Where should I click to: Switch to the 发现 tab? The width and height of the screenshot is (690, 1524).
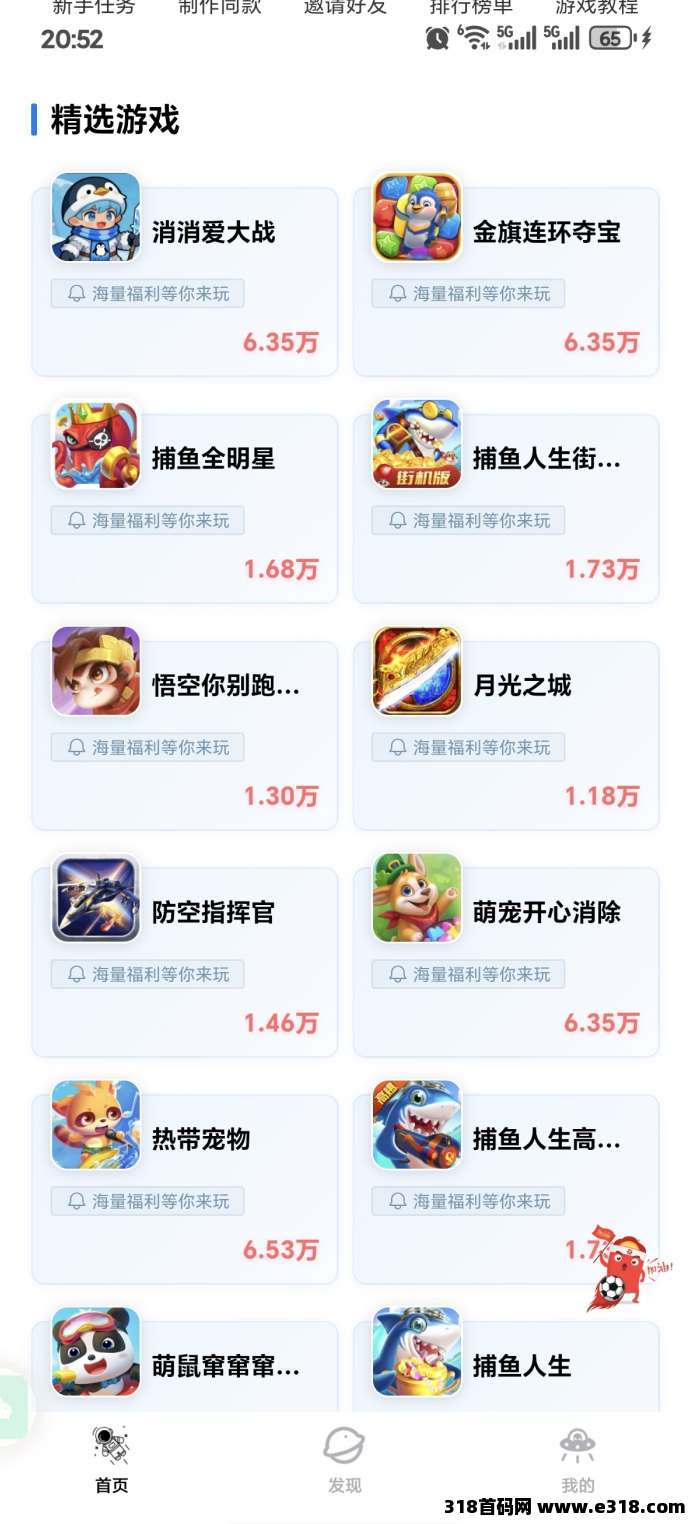[x=344, y=1461]
